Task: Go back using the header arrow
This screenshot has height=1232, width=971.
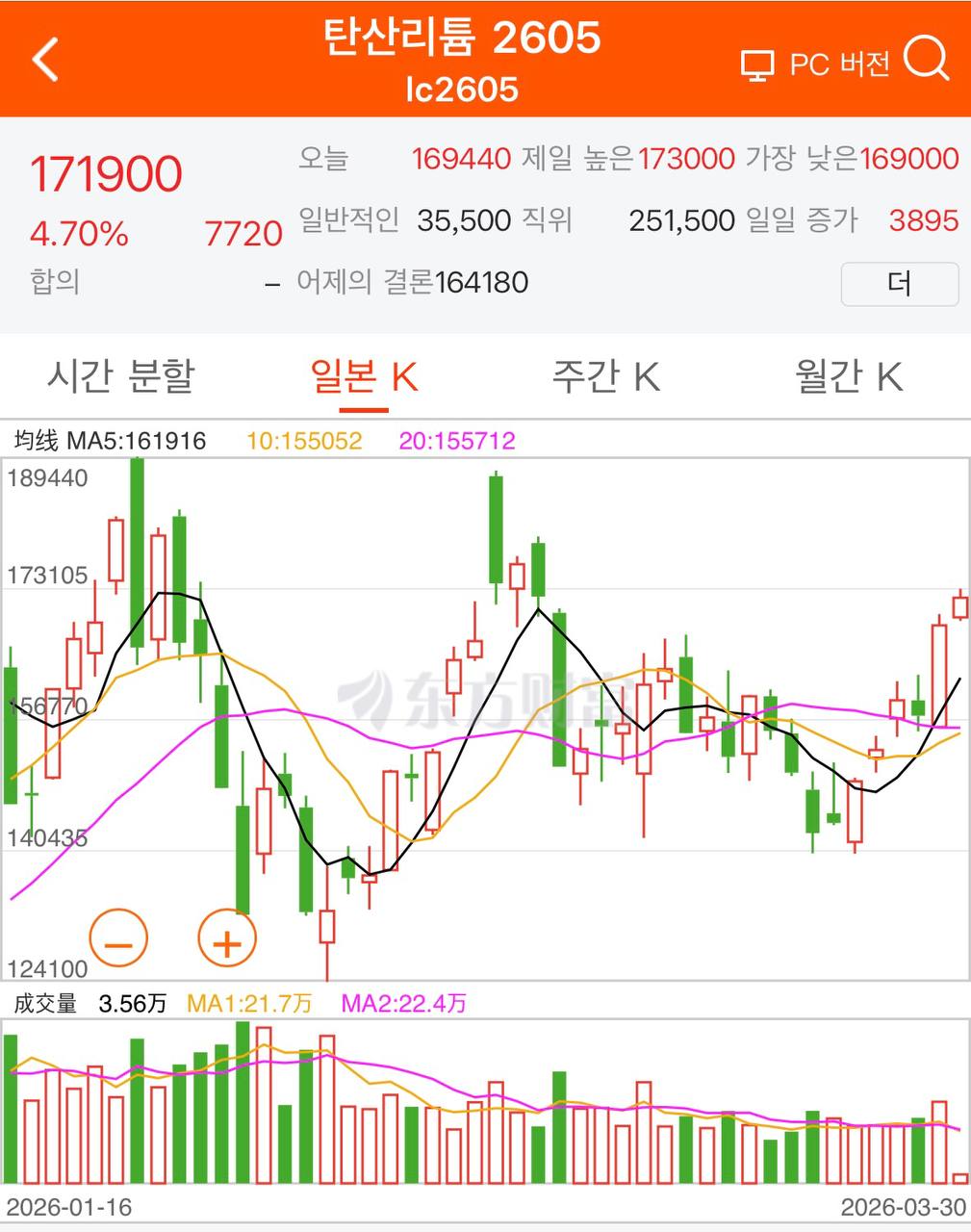Action: [x=45, y=60]
